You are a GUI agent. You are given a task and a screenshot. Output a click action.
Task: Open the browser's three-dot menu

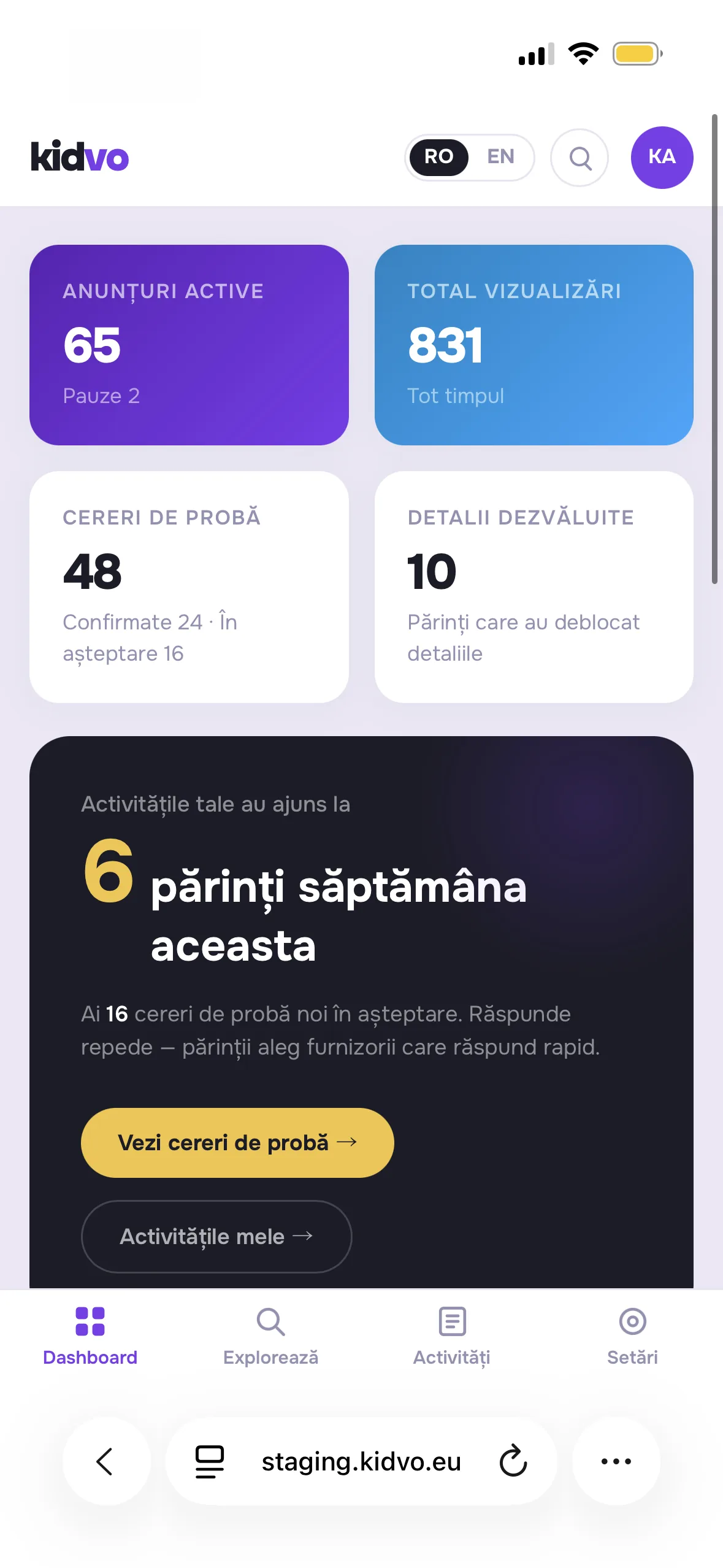(616, 1461)
